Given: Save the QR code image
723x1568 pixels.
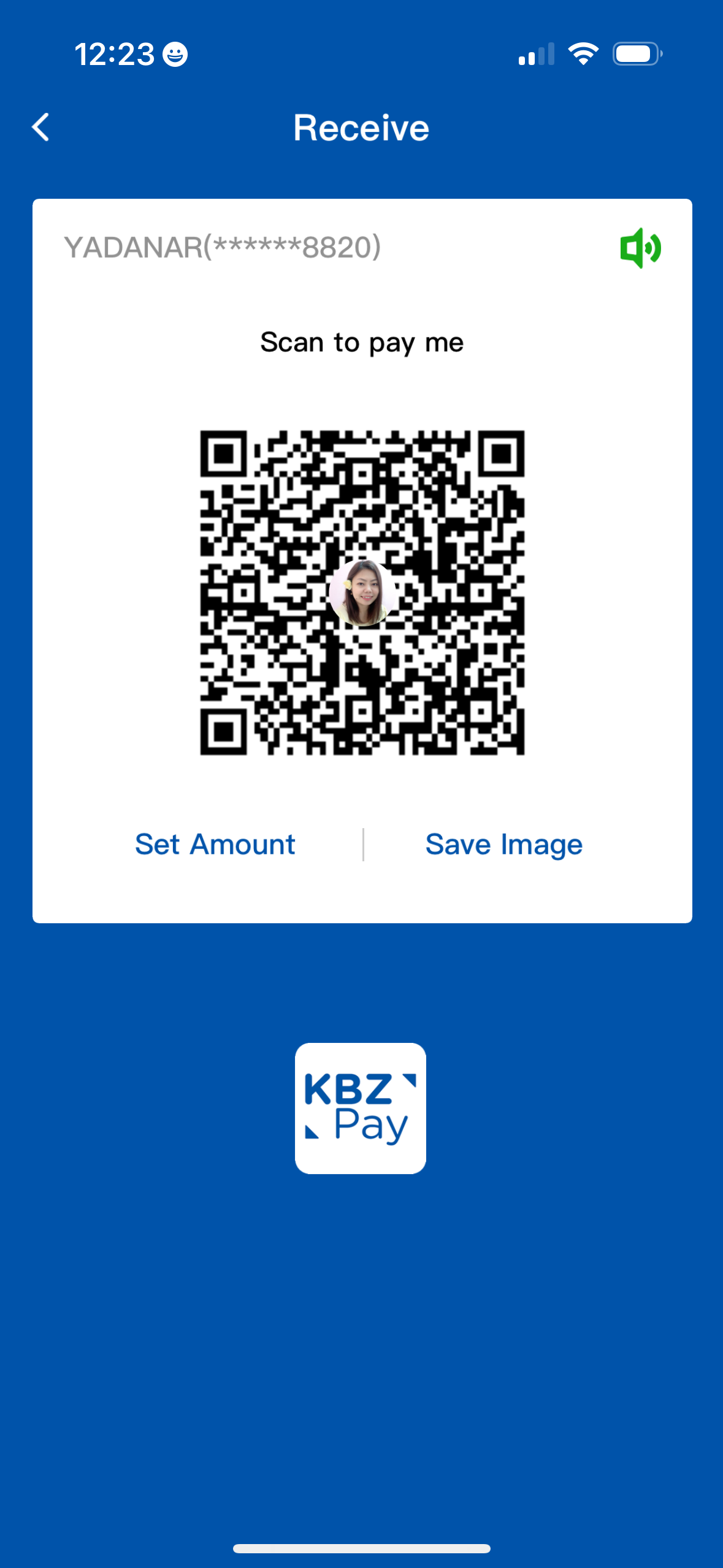Looking at the screenshot, I should [x=503, y=844].
